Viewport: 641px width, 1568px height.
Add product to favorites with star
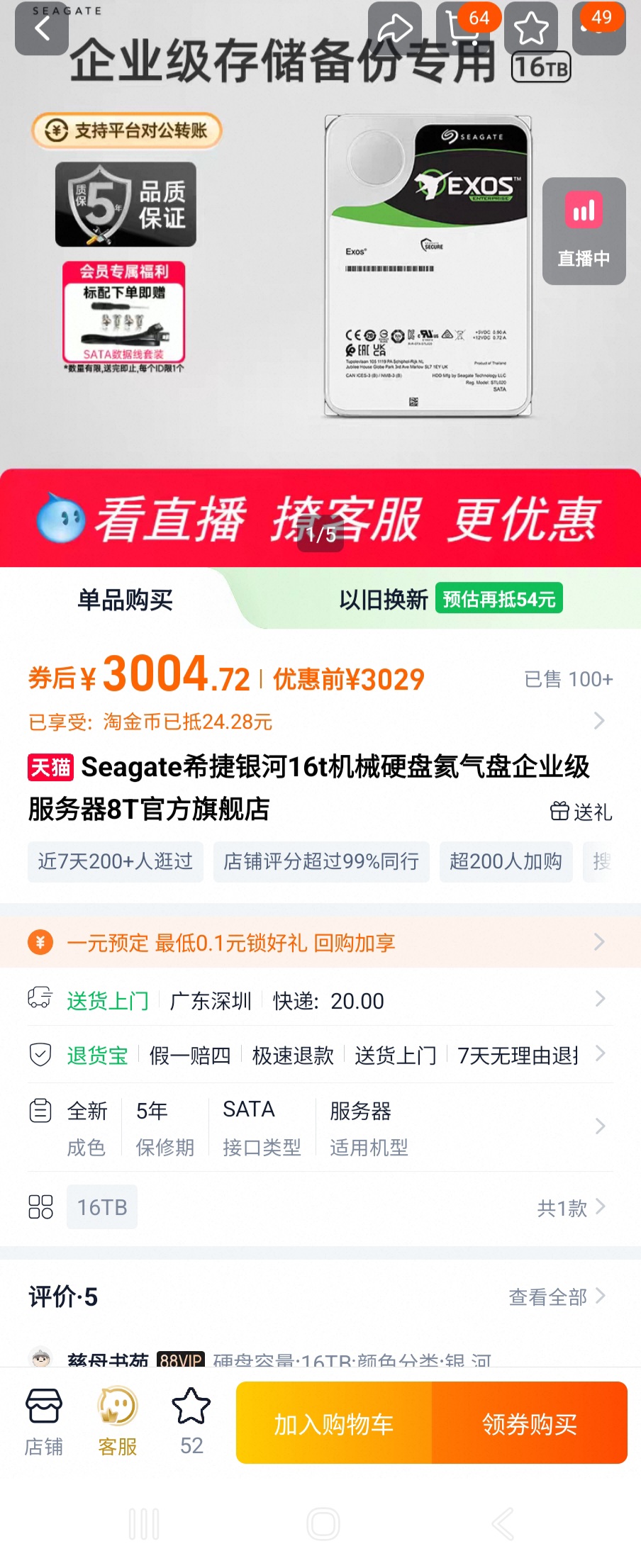pos(530,28)
